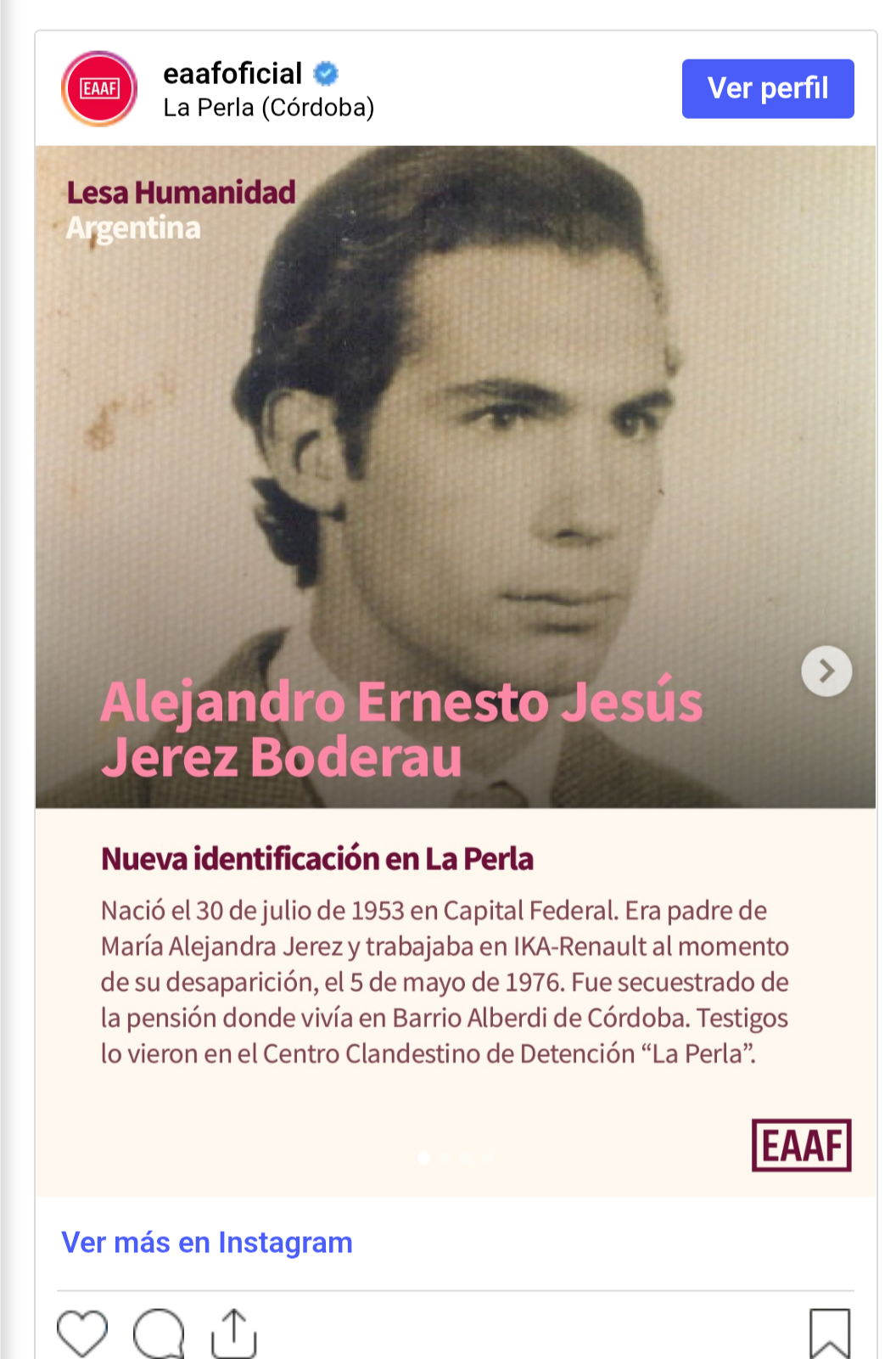Open comments with the speech bubble

[x=159, y=1334]
